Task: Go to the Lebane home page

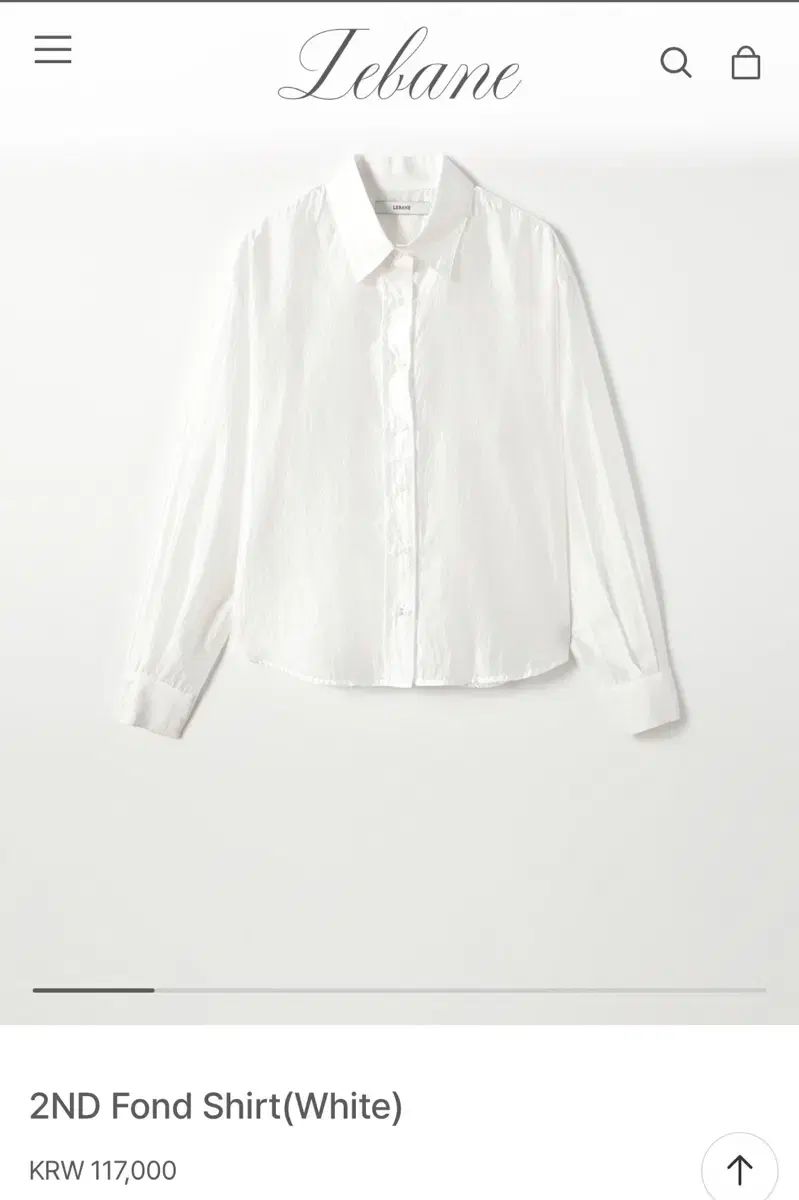Action: (399, 66)
